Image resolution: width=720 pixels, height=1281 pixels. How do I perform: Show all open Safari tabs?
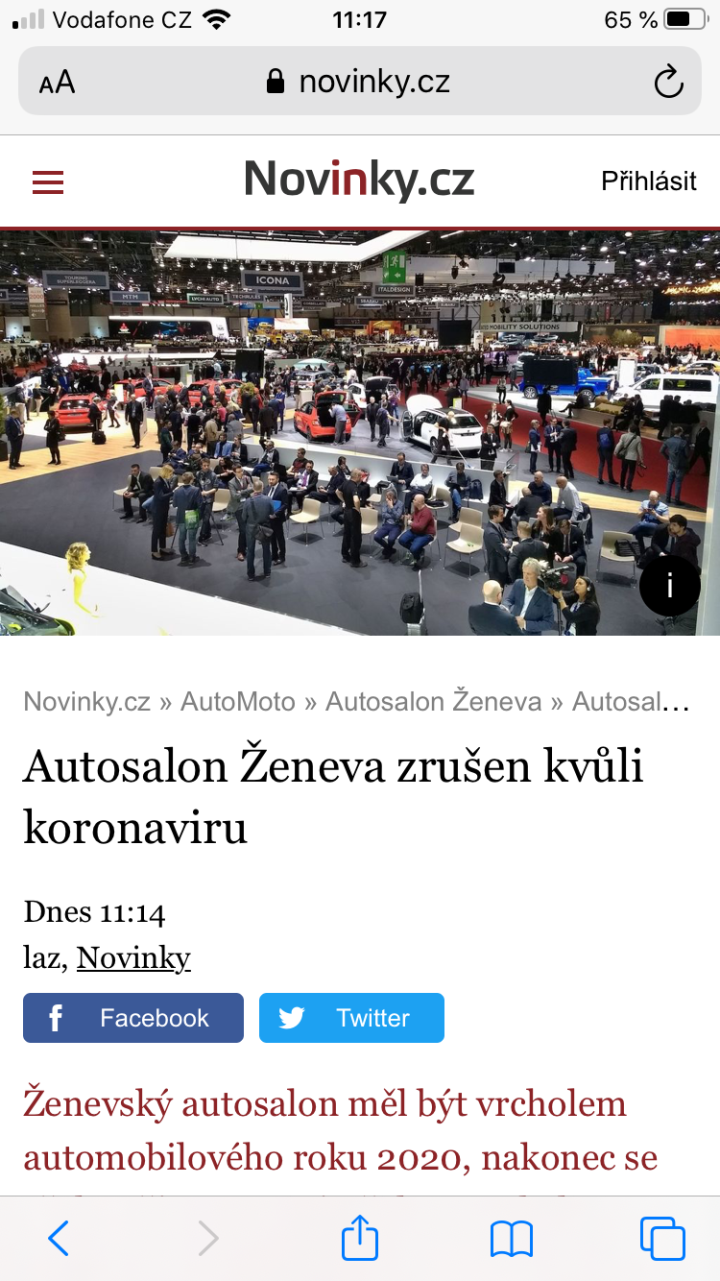tap(662, 1239)
